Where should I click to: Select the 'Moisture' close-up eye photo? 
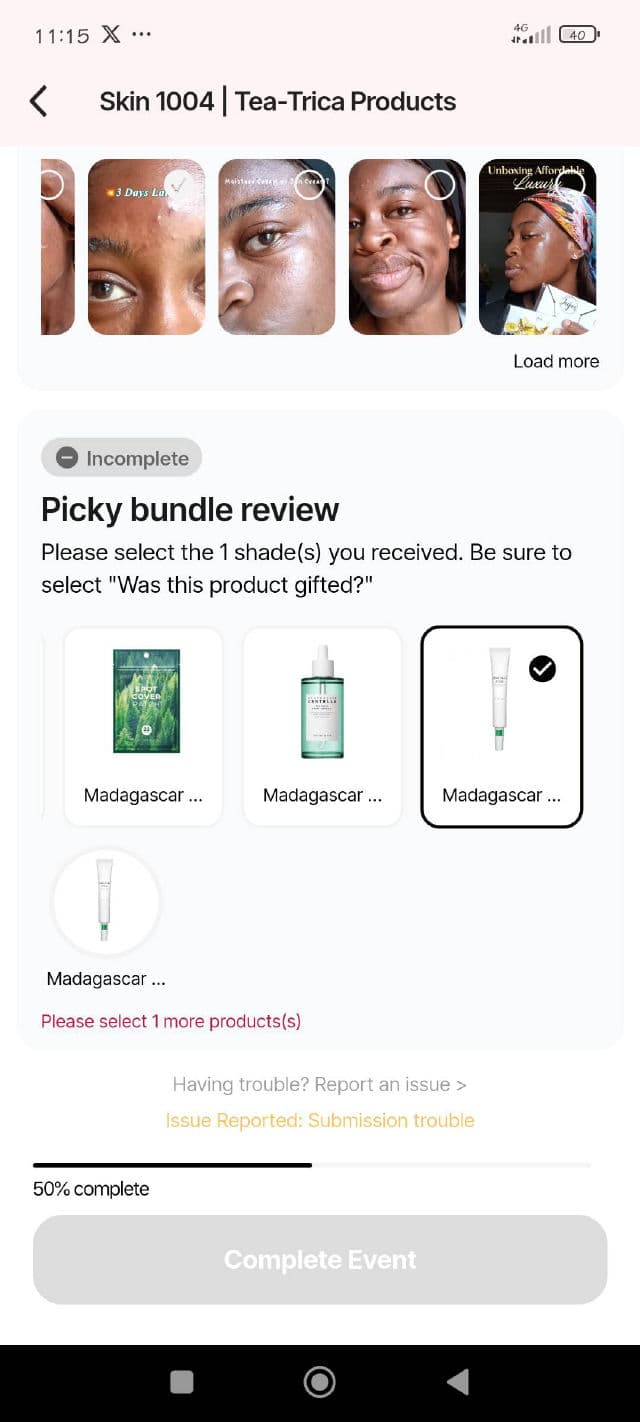(x=276, y=246)
